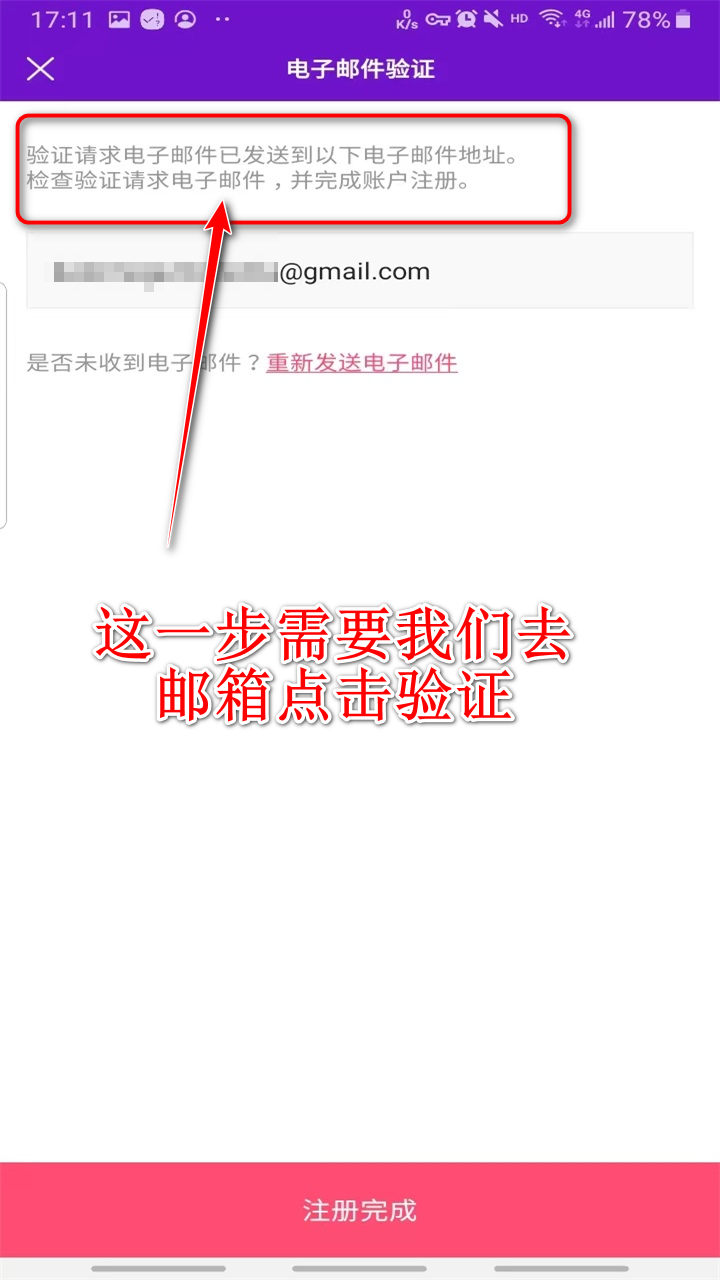Tap the 重新发送电子邮件 resend link
720x1280 pixels.
click(362, 363)
